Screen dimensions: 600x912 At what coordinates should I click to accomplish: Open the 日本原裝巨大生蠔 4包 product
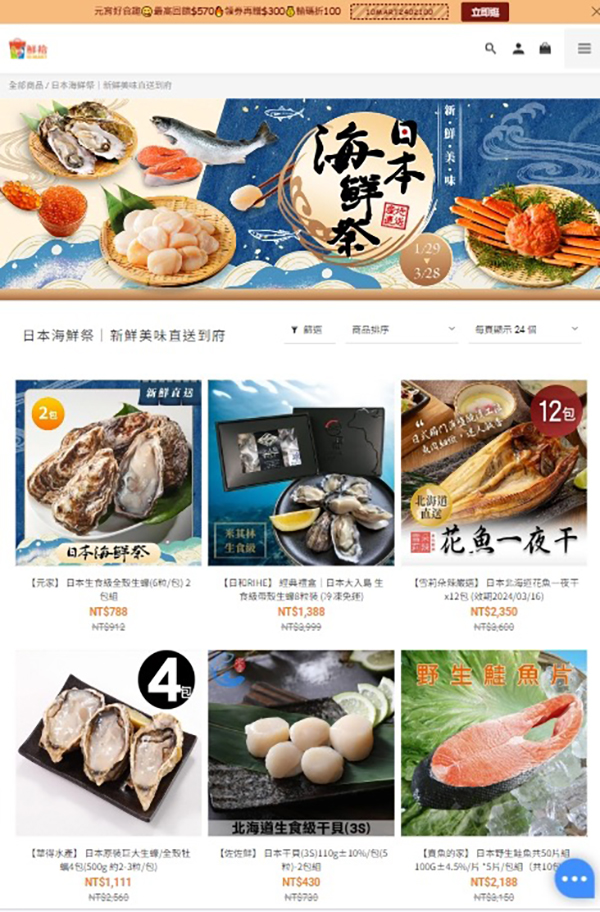pyautogui.click(x=108, y=743)
